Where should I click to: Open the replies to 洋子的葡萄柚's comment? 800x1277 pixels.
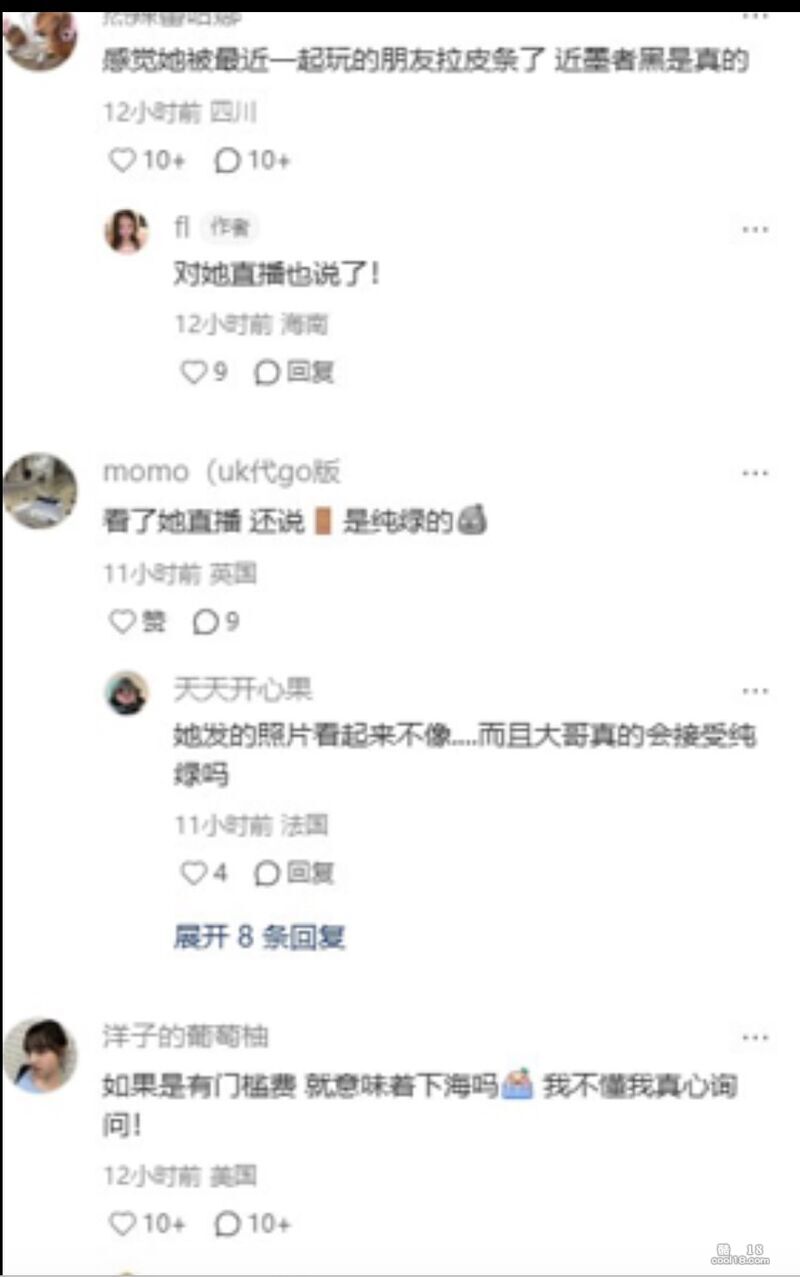pos(252,1223)
